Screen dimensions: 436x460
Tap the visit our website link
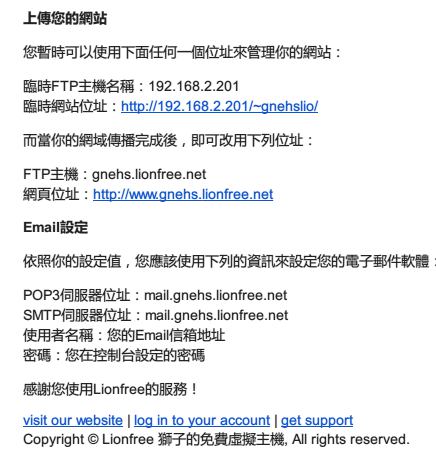[x=73, y=421]
